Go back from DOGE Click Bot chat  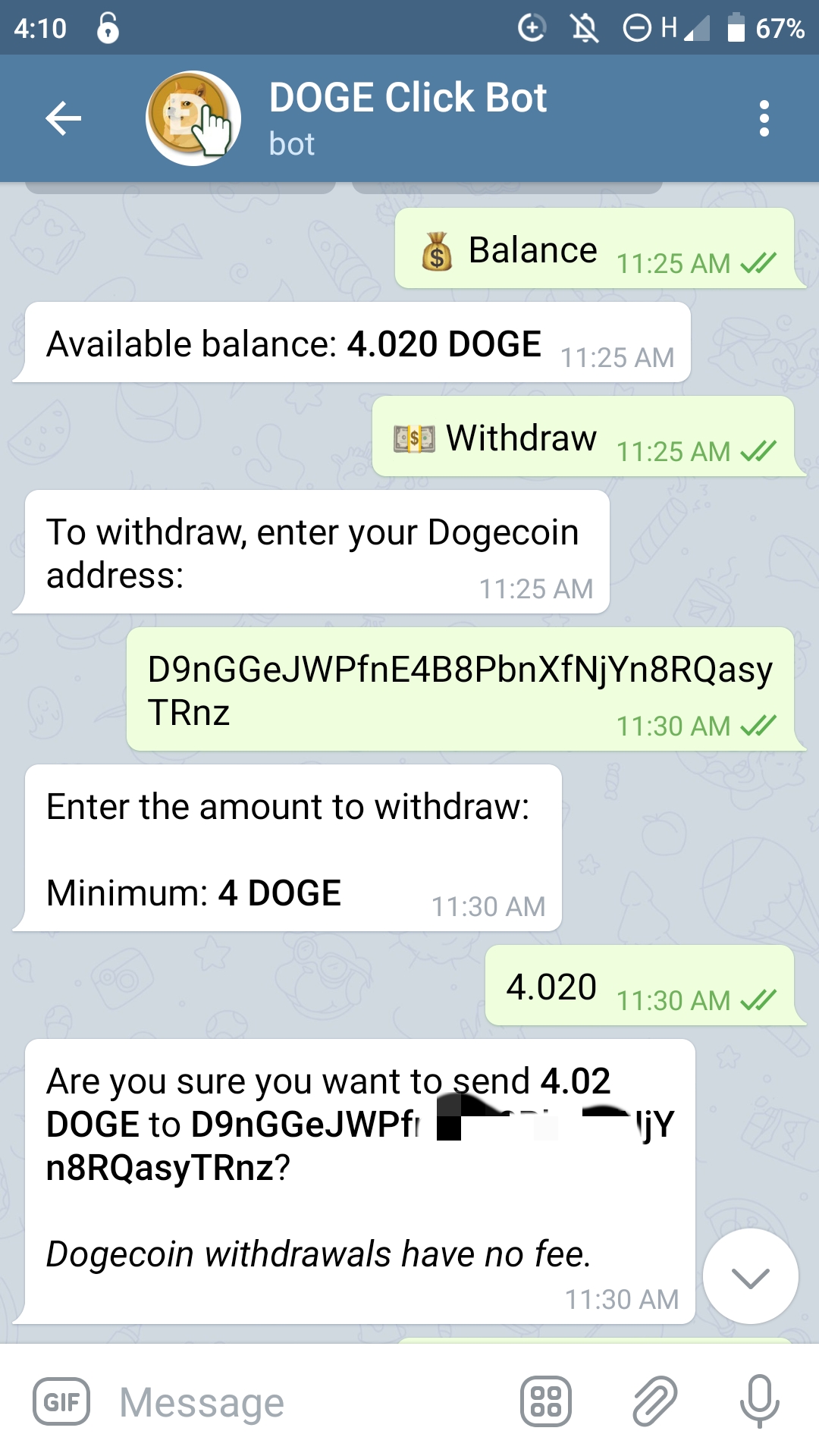pyautogui.click(x=64, y=118)
